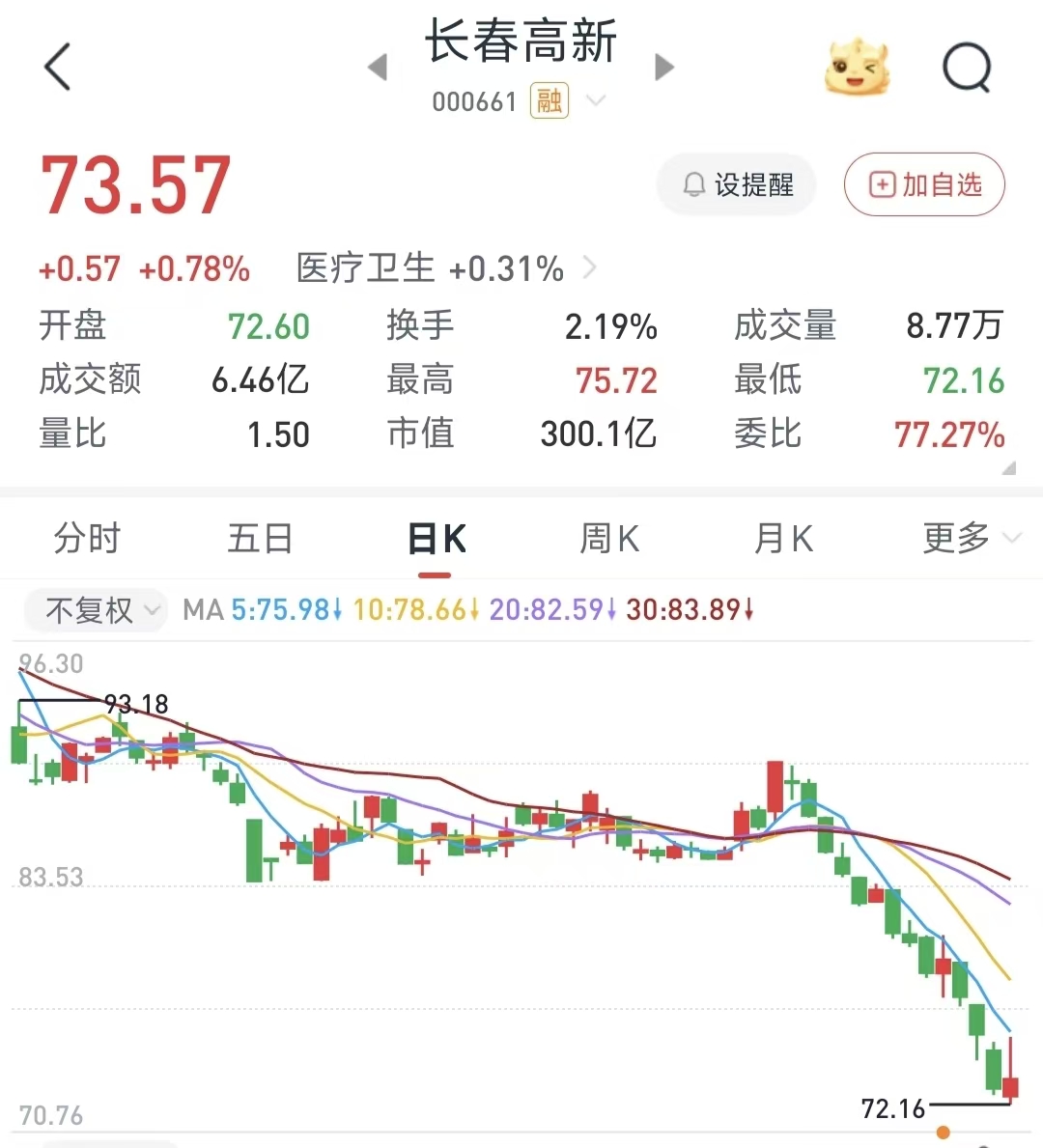The width and height of the screenshot is (1043, 1148).
Task: Open the dragon mascot assistant icon
Action: click(857, 68)
